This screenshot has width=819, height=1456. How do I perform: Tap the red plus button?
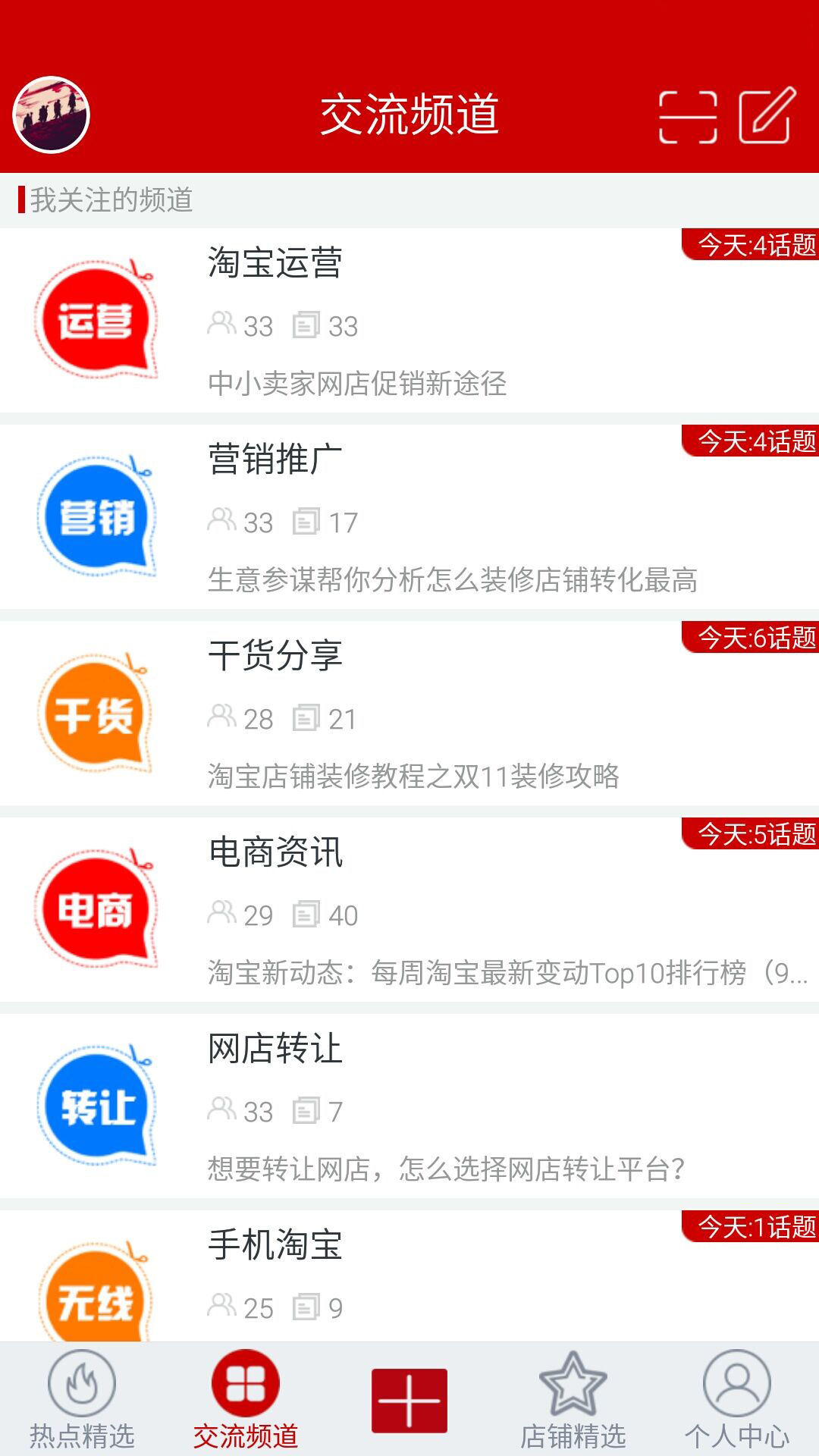(409, 1401)
